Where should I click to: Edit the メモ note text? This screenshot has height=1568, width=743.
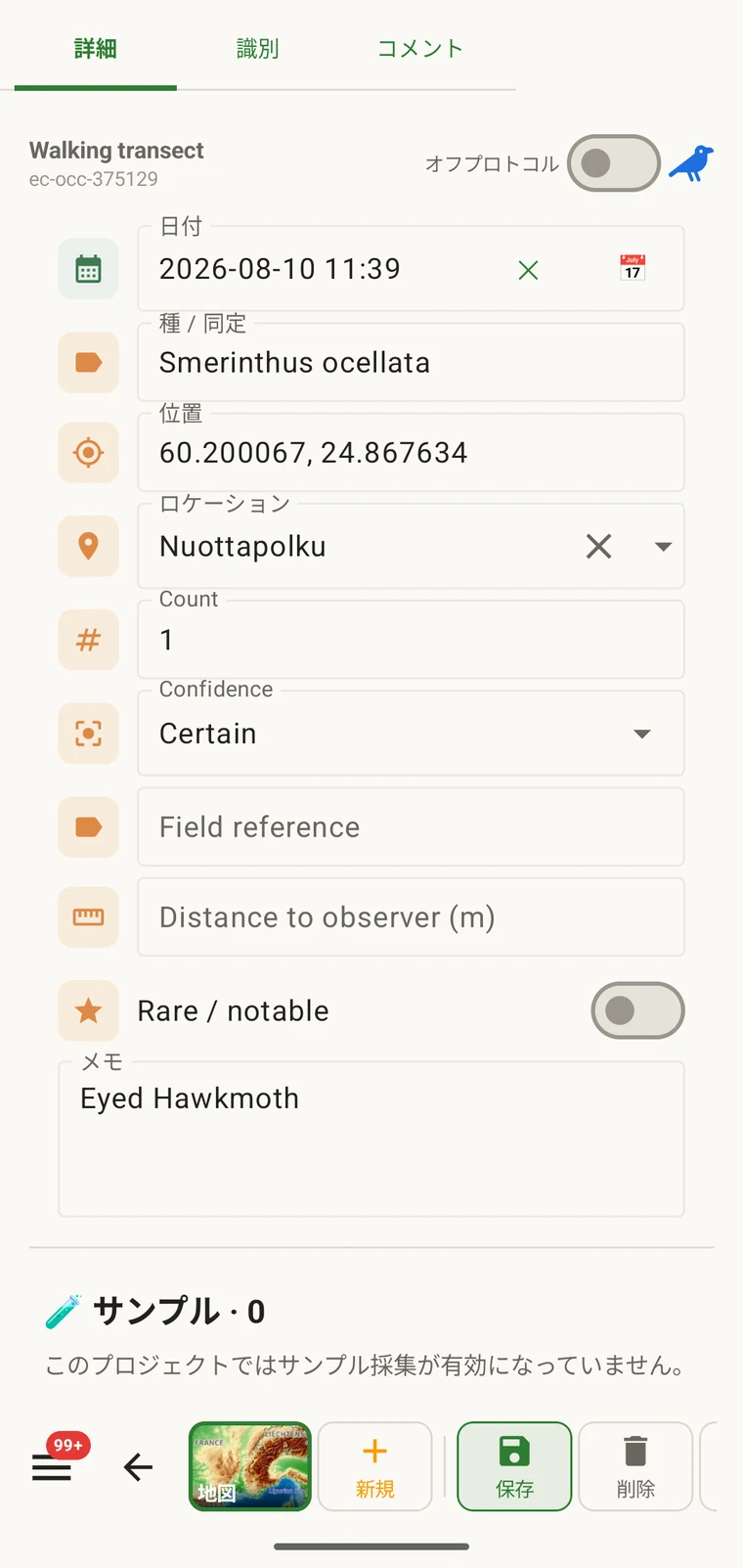click(x=371, y=1140)
